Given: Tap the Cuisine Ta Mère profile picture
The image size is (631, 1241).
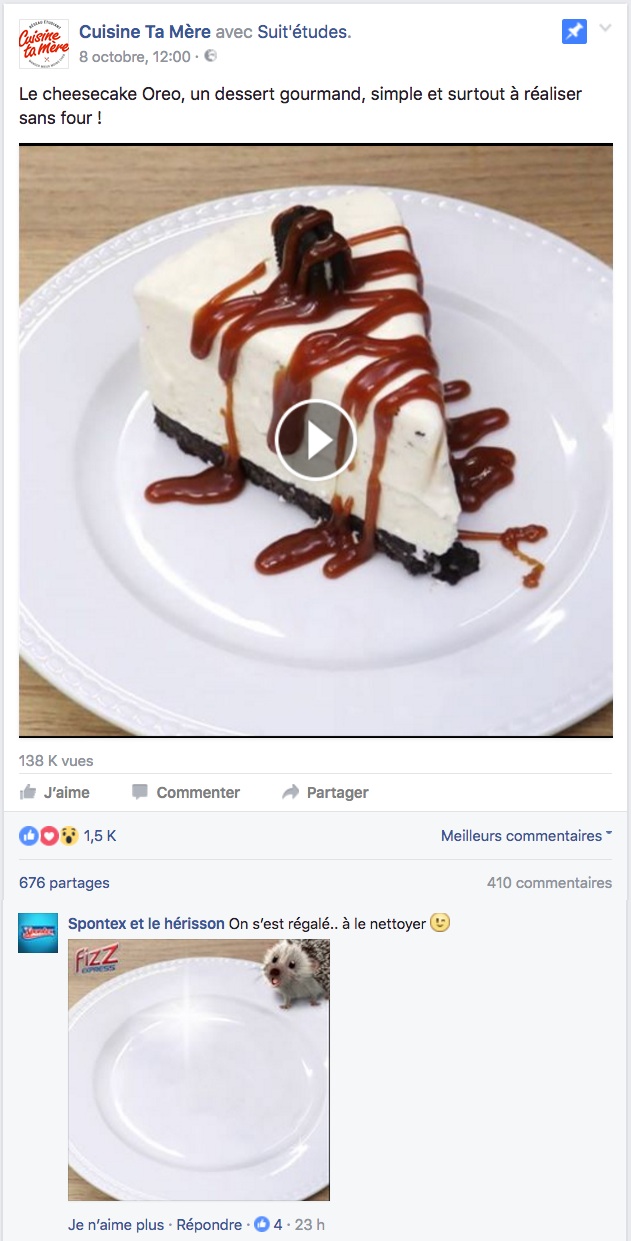Looking at the screenshot, I should tap(44, 44).
